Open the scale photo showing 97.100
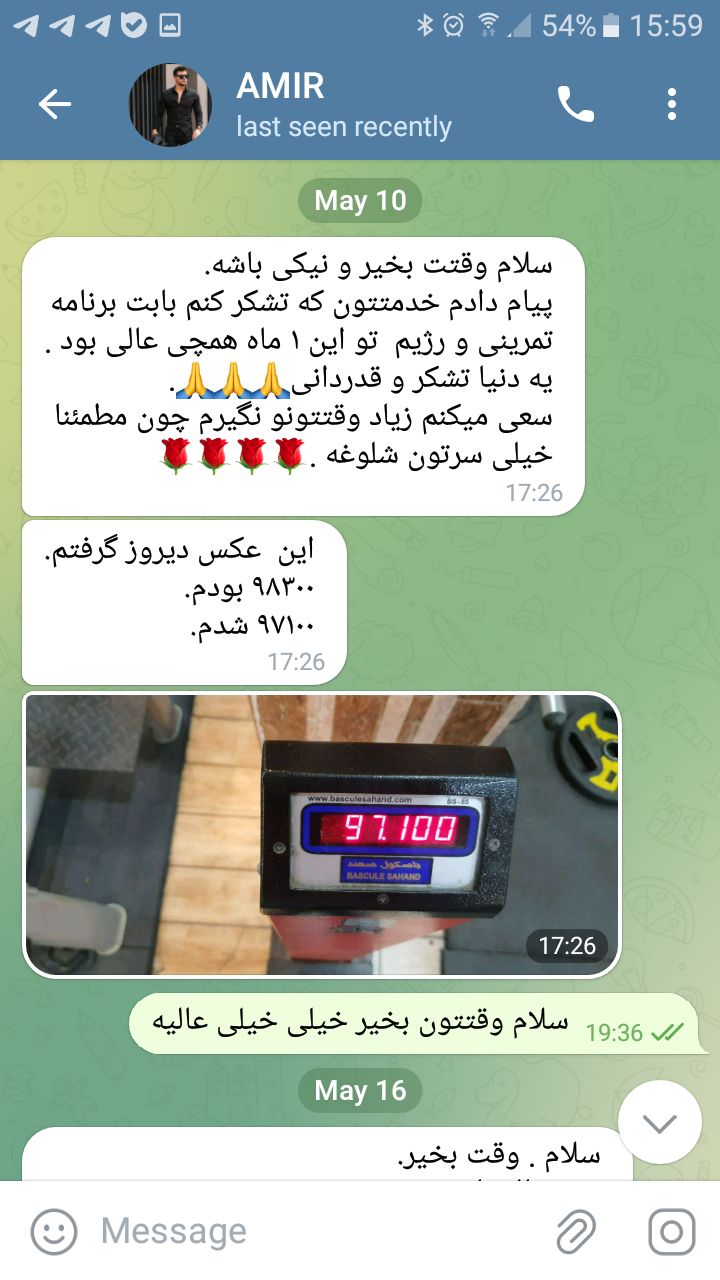Screen dimensions: 720x1280 tap(321, 835)
